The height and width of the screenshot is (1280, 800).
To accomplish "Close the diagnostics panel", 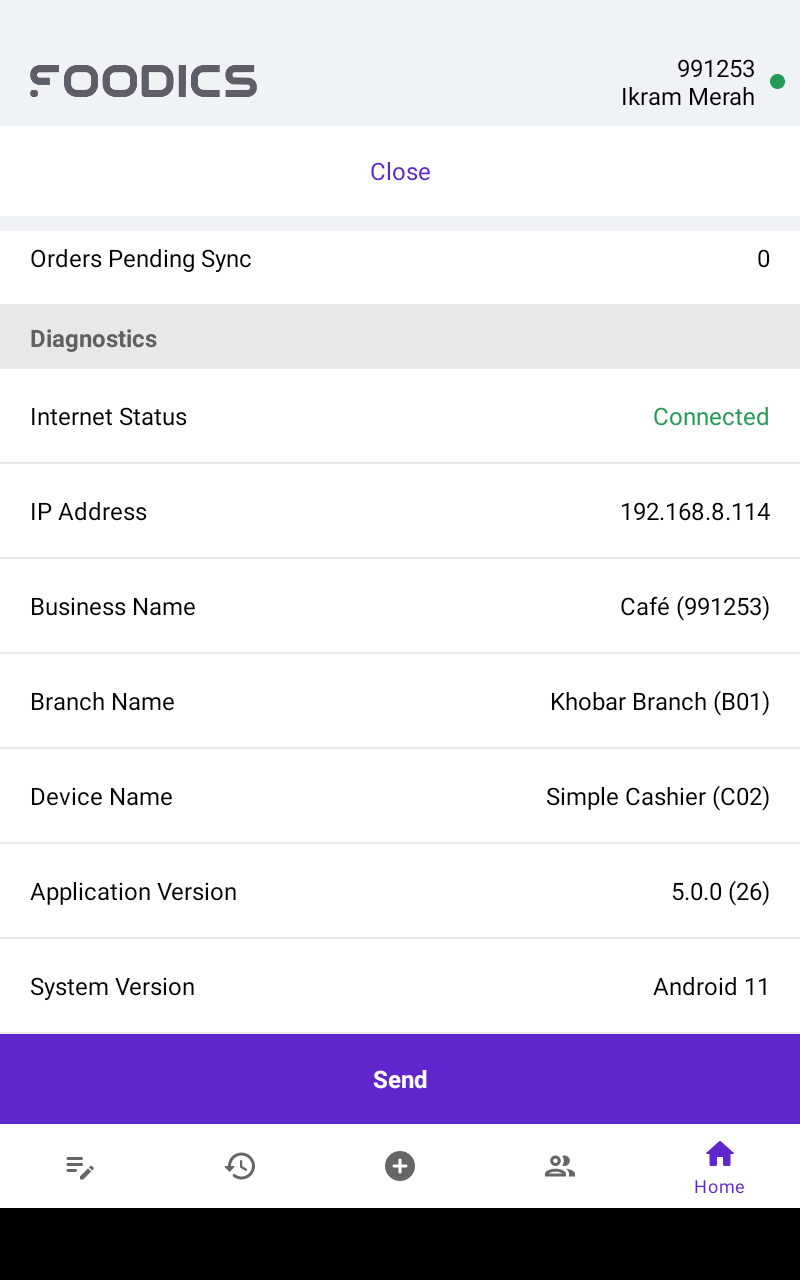I will point(400,172).
